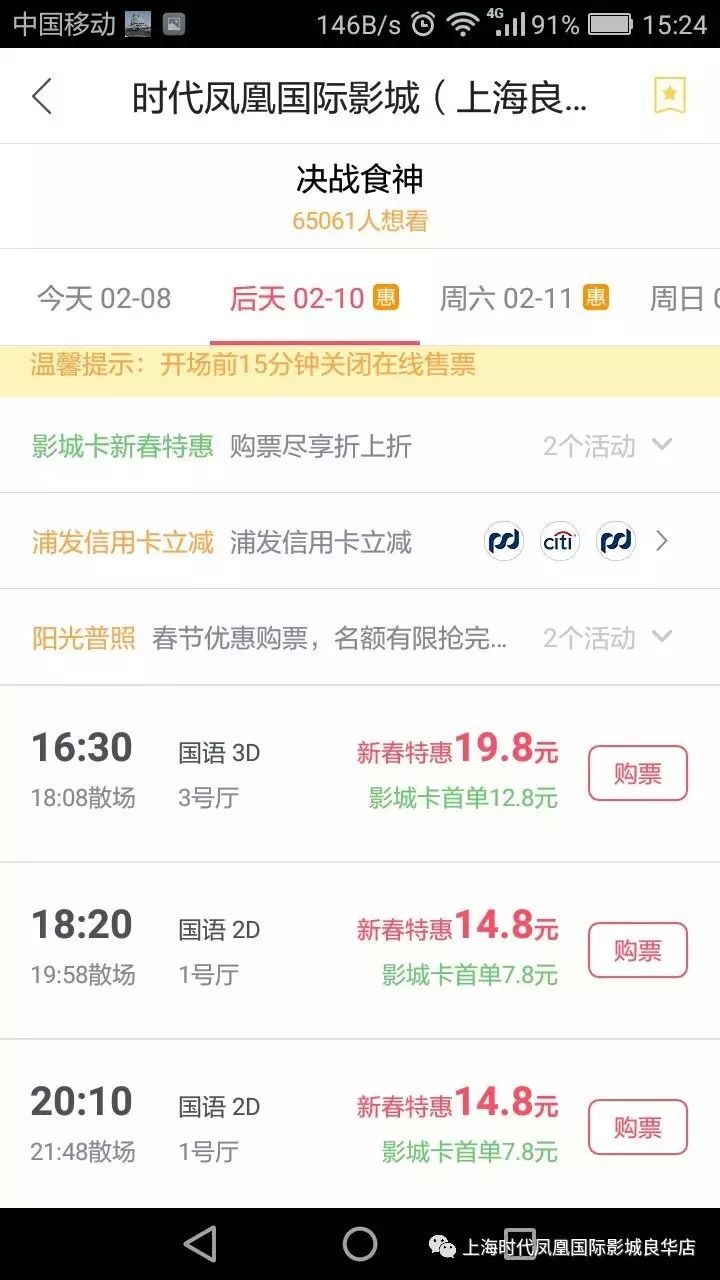Open the 浦发信用卡立减 offer row
The image size is (720, 1280).
pyautogui.click(x=360, y=542)
